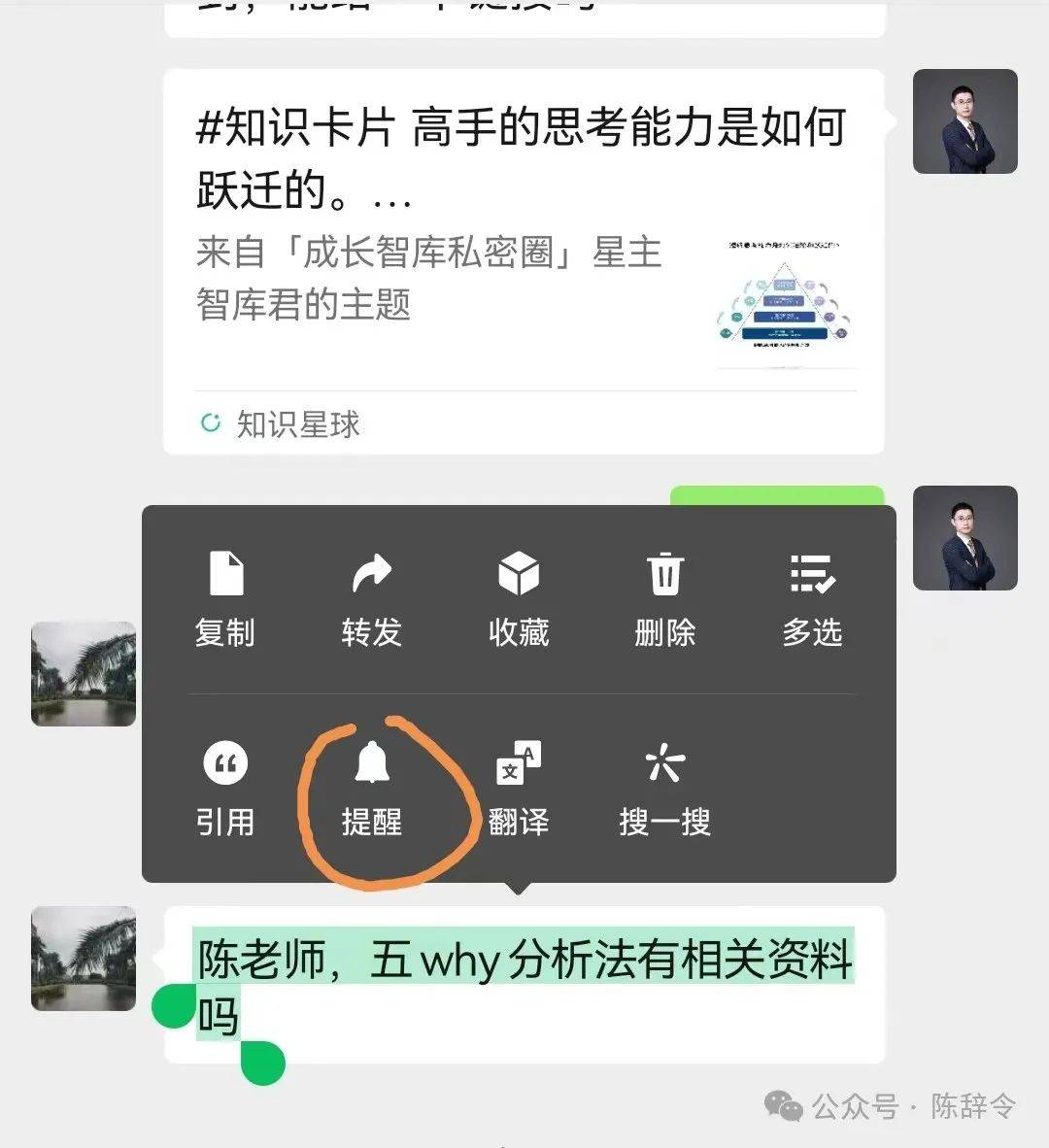Screen dimensions: 1049x1148
Task: Quote the message with 引用
Action: click(x=225, y=789)
